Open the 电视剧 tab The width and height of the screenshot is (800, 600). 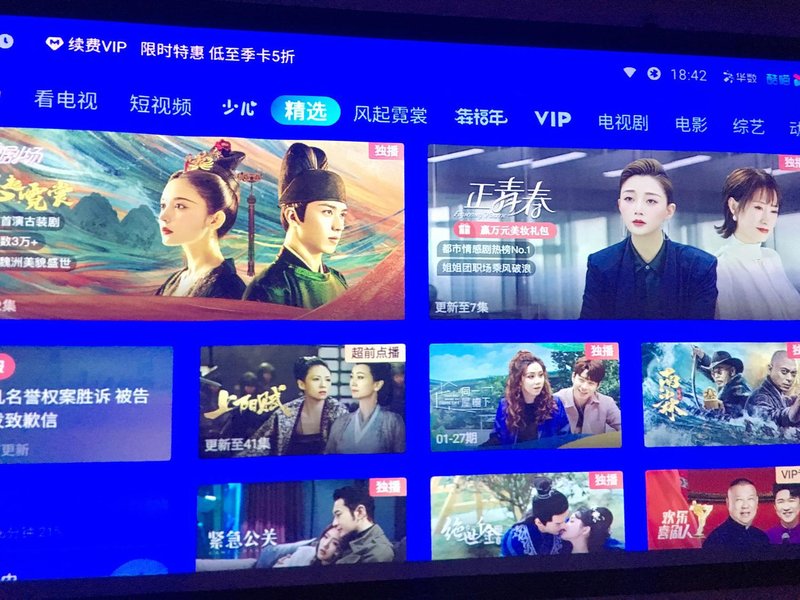(x=623, y=122)
